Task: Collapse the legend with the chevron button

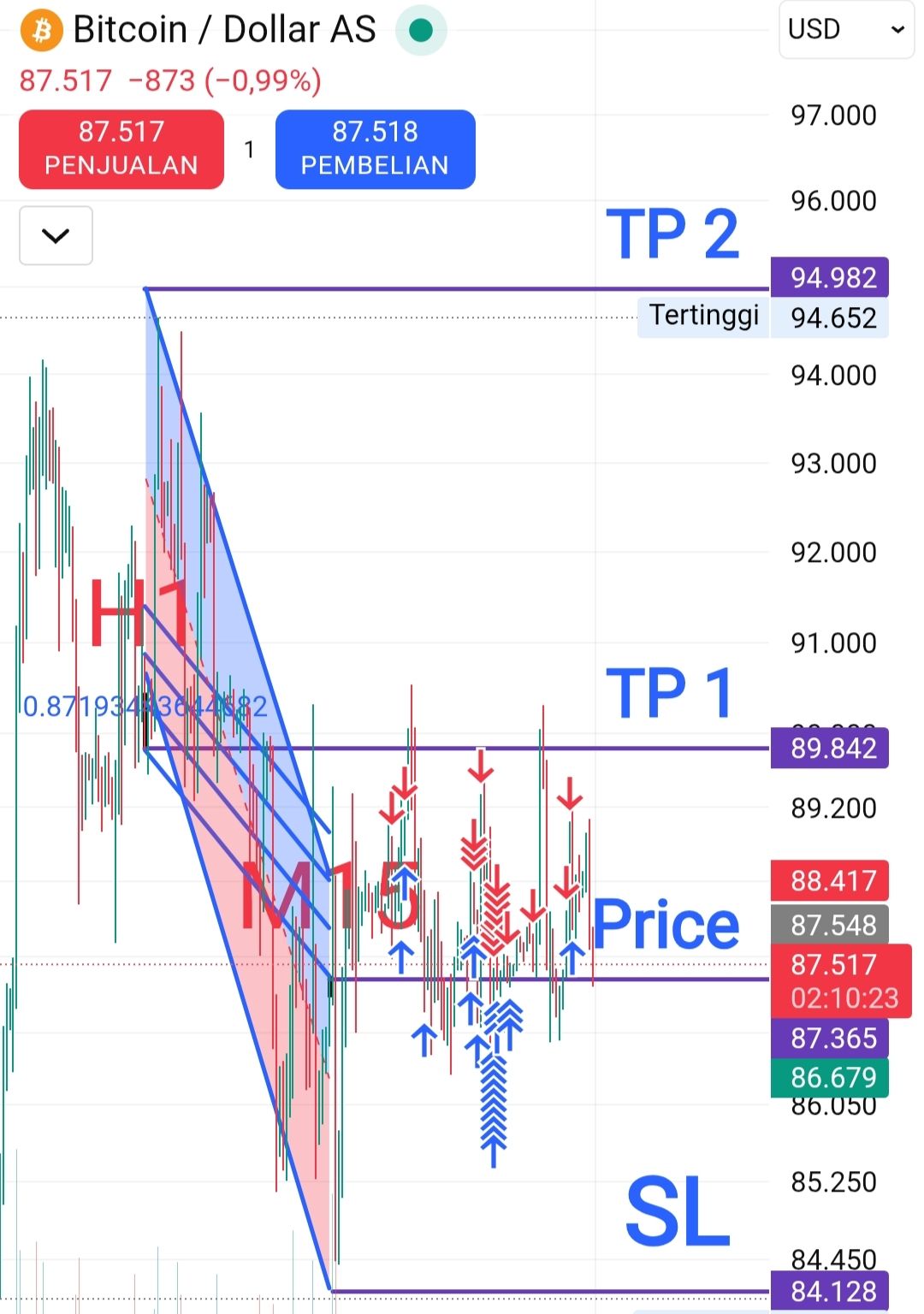Action: click(x=56, y=236)
